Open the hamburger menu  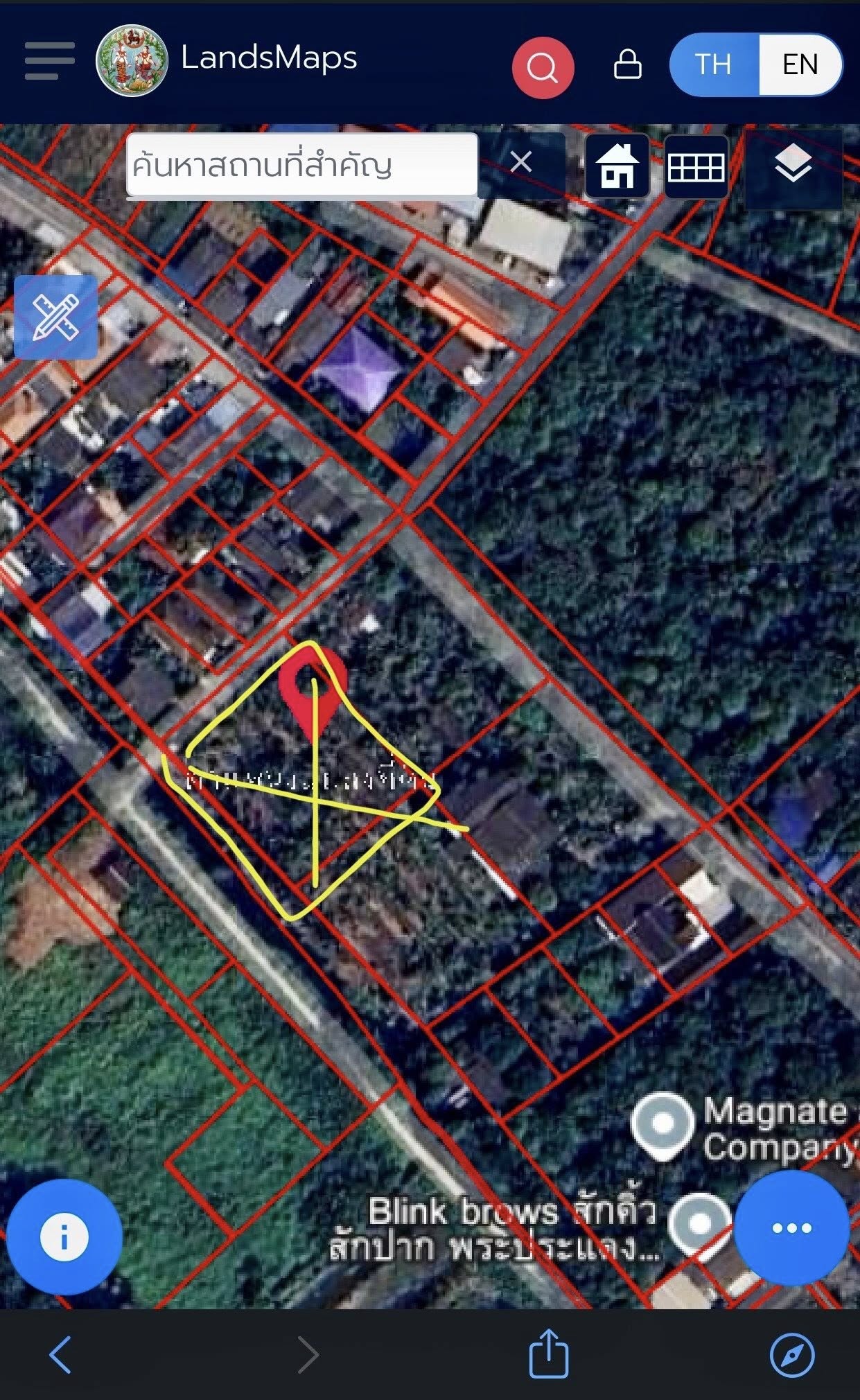point(49,61)
